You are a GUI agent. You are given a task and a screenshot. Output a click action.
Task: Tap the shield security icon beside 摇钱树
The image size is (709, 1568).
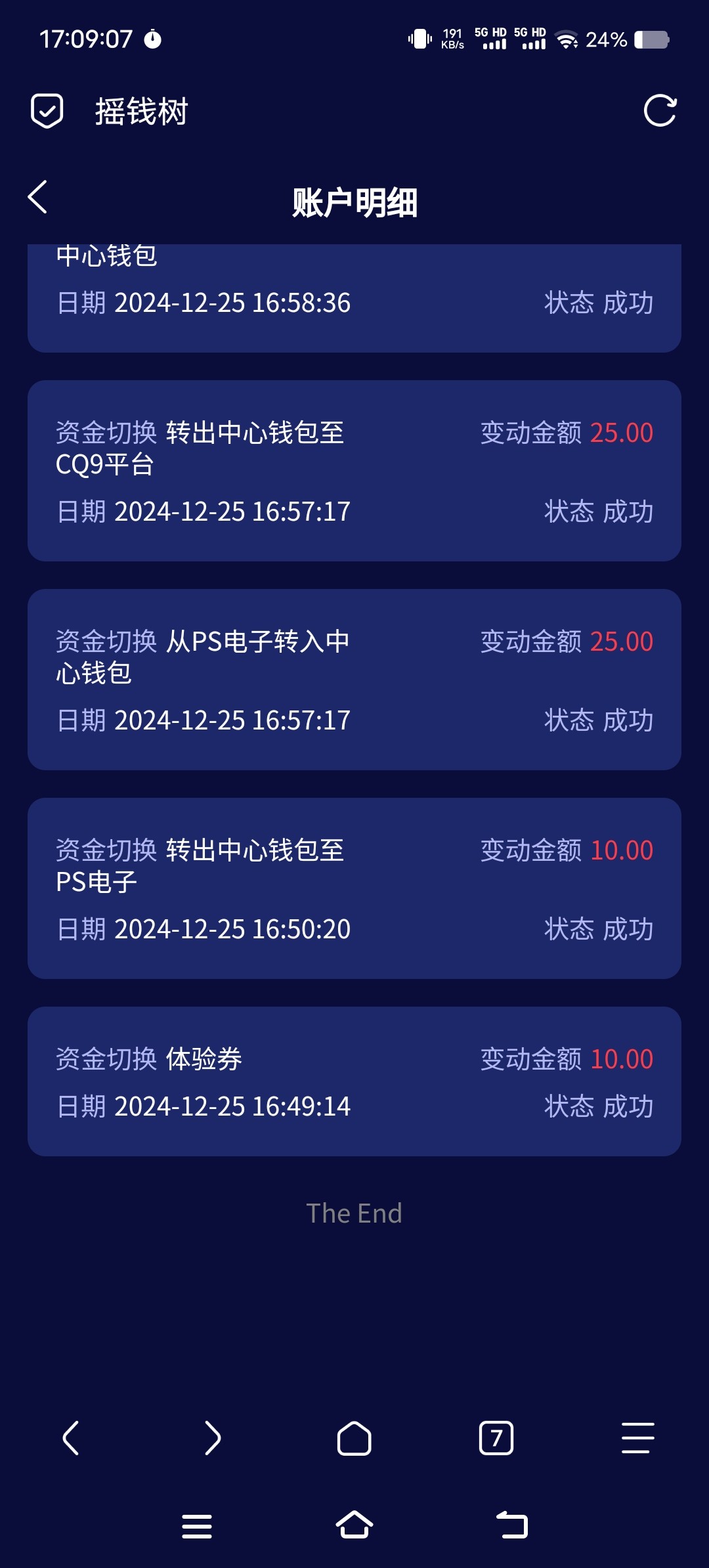point(47,110)
